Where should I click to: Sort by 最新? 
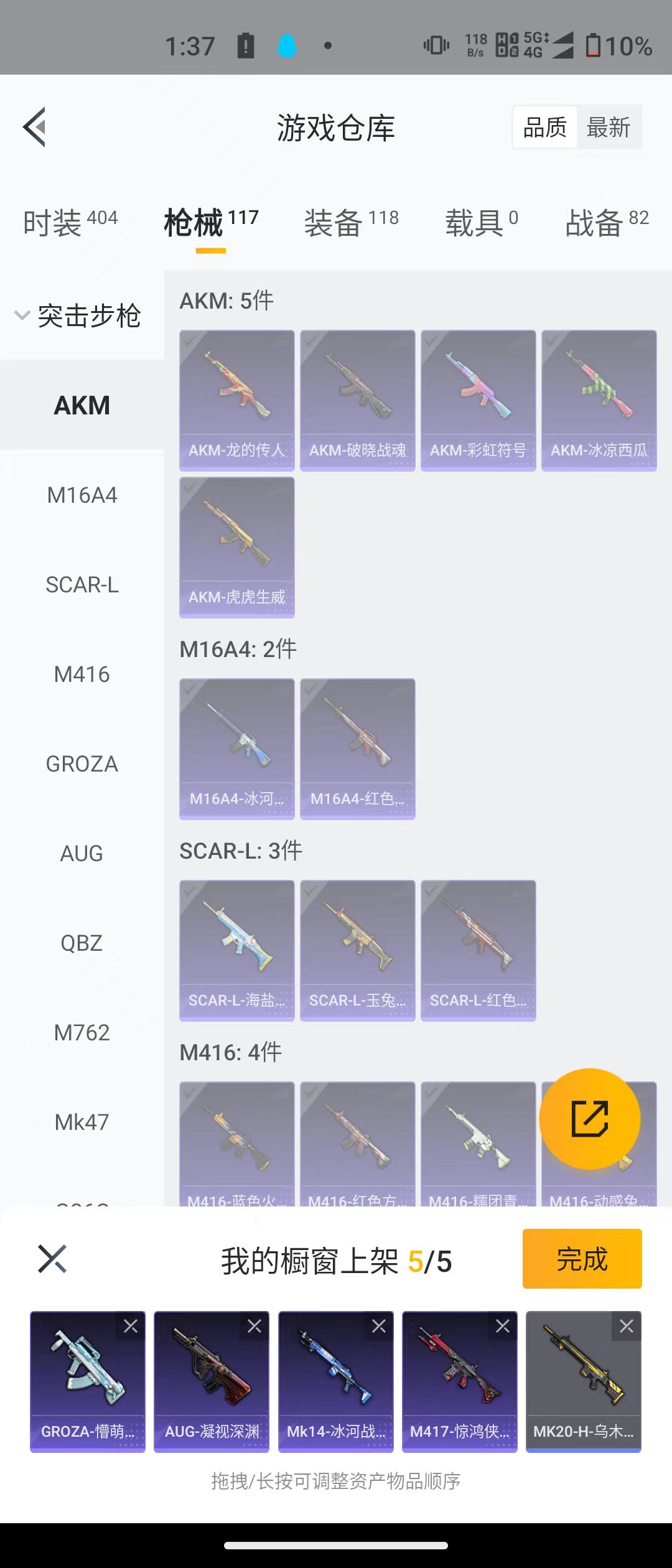(x=608, y=128)
